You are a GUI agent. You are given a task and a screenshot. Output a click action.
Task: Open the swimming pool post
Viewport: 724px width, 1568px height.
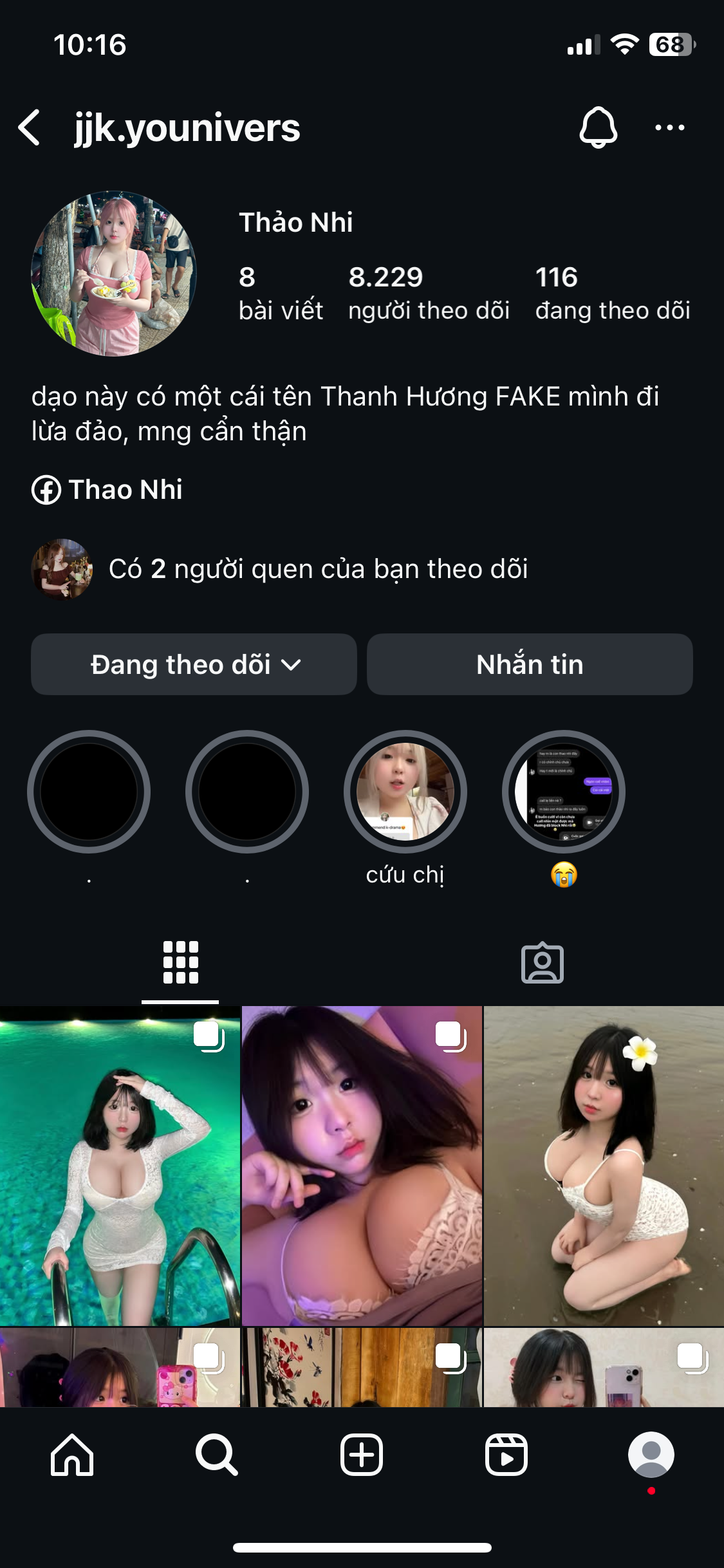tap(120, 1165)
